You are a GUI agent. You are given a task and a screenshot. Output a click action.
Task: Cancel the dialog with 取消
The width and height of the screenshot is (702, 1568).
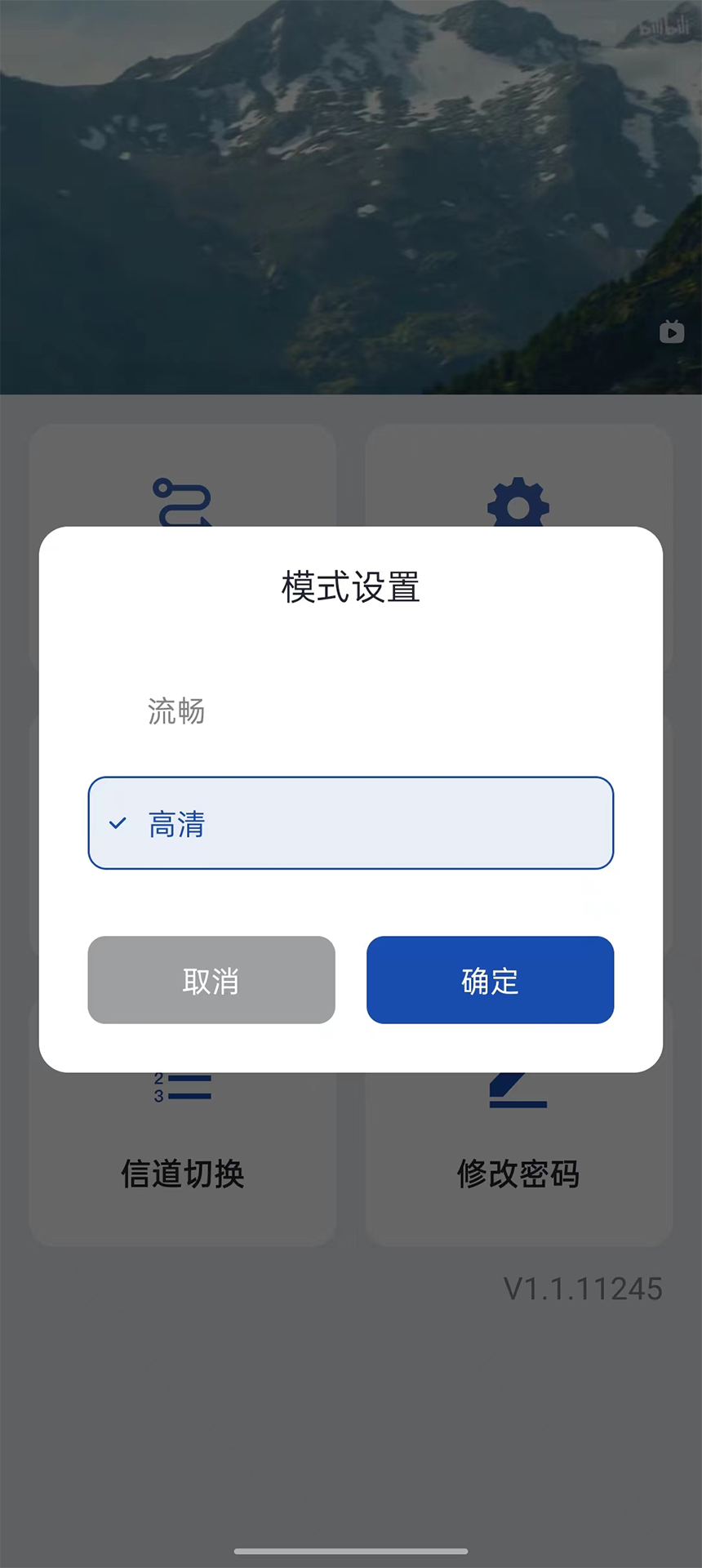[x=211, y=980]
